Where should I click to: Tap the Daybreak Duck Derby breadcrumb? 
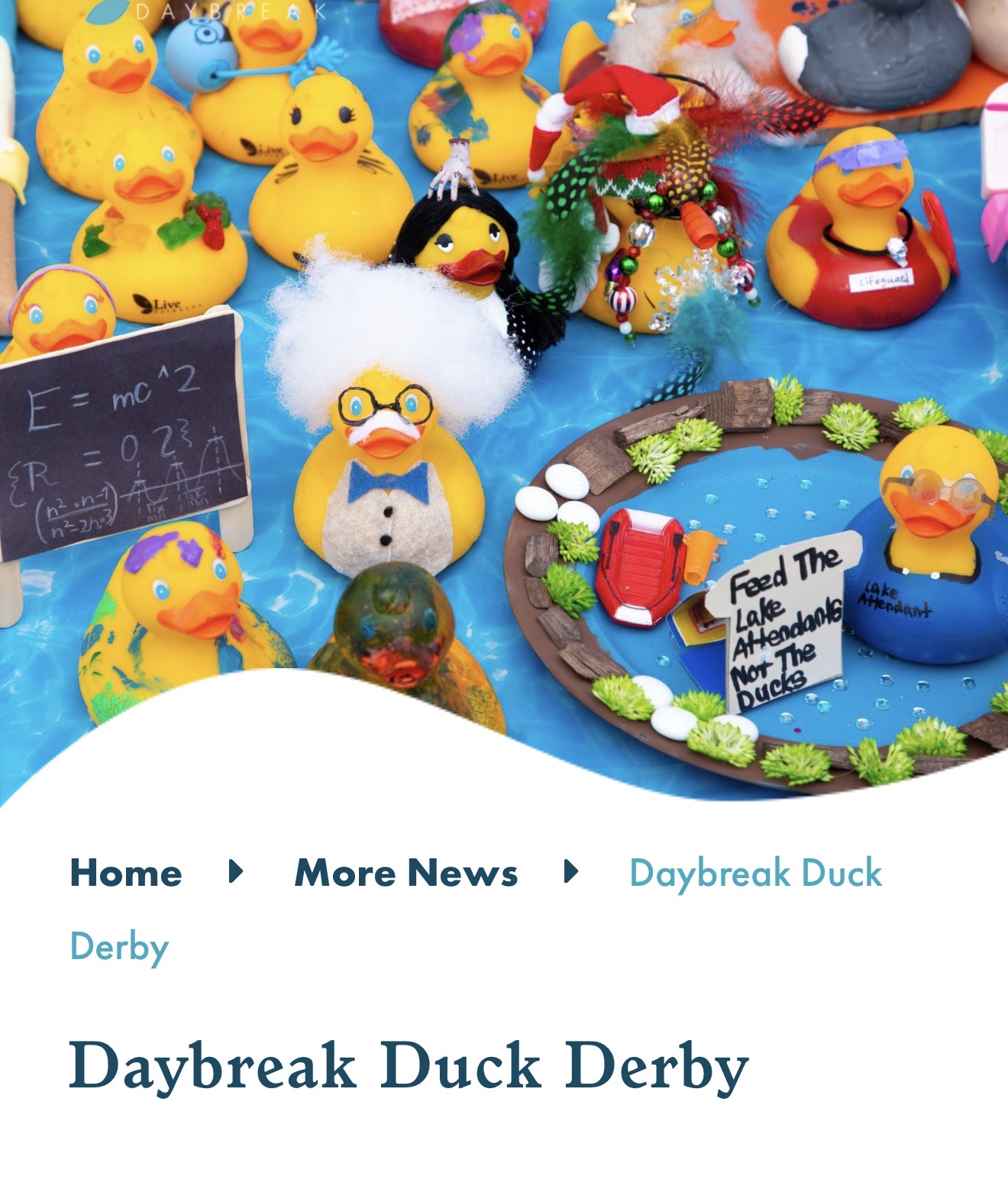click(x=754, y=873)
